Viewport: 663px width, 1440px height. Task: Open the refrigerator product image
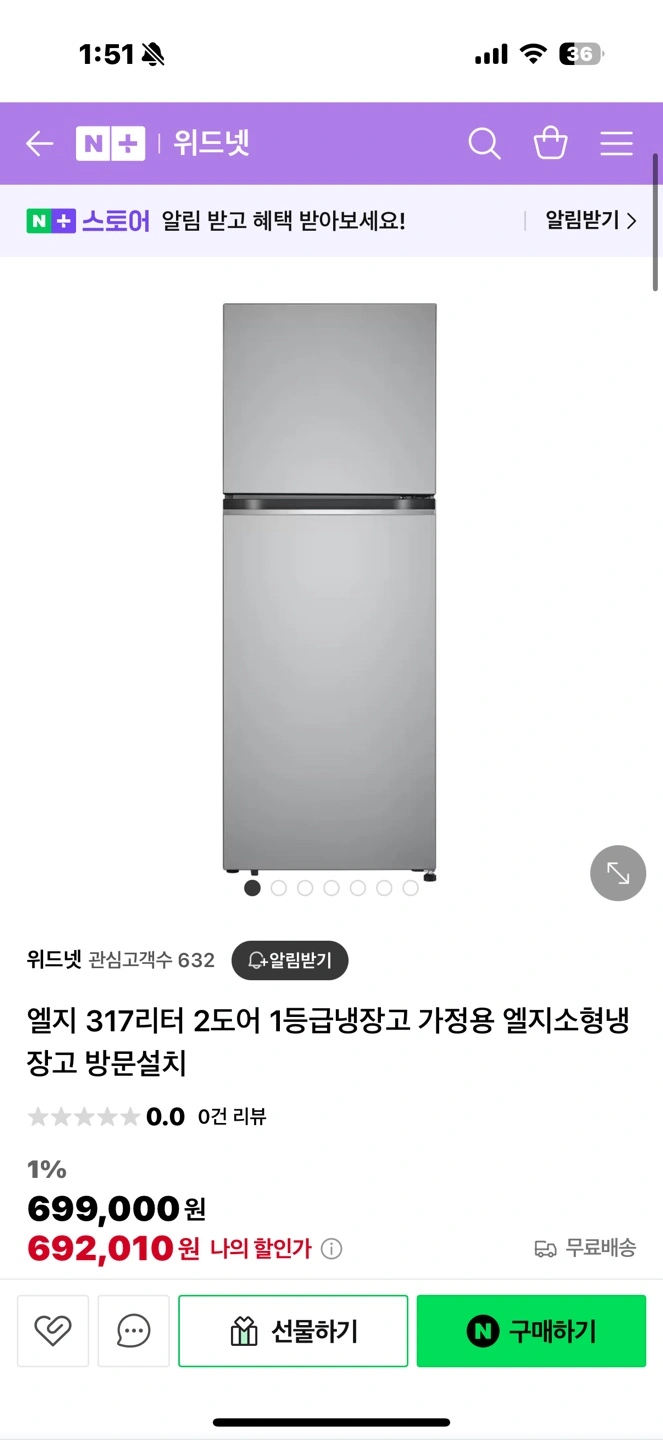pyautogui.click(x=330, y=592)
